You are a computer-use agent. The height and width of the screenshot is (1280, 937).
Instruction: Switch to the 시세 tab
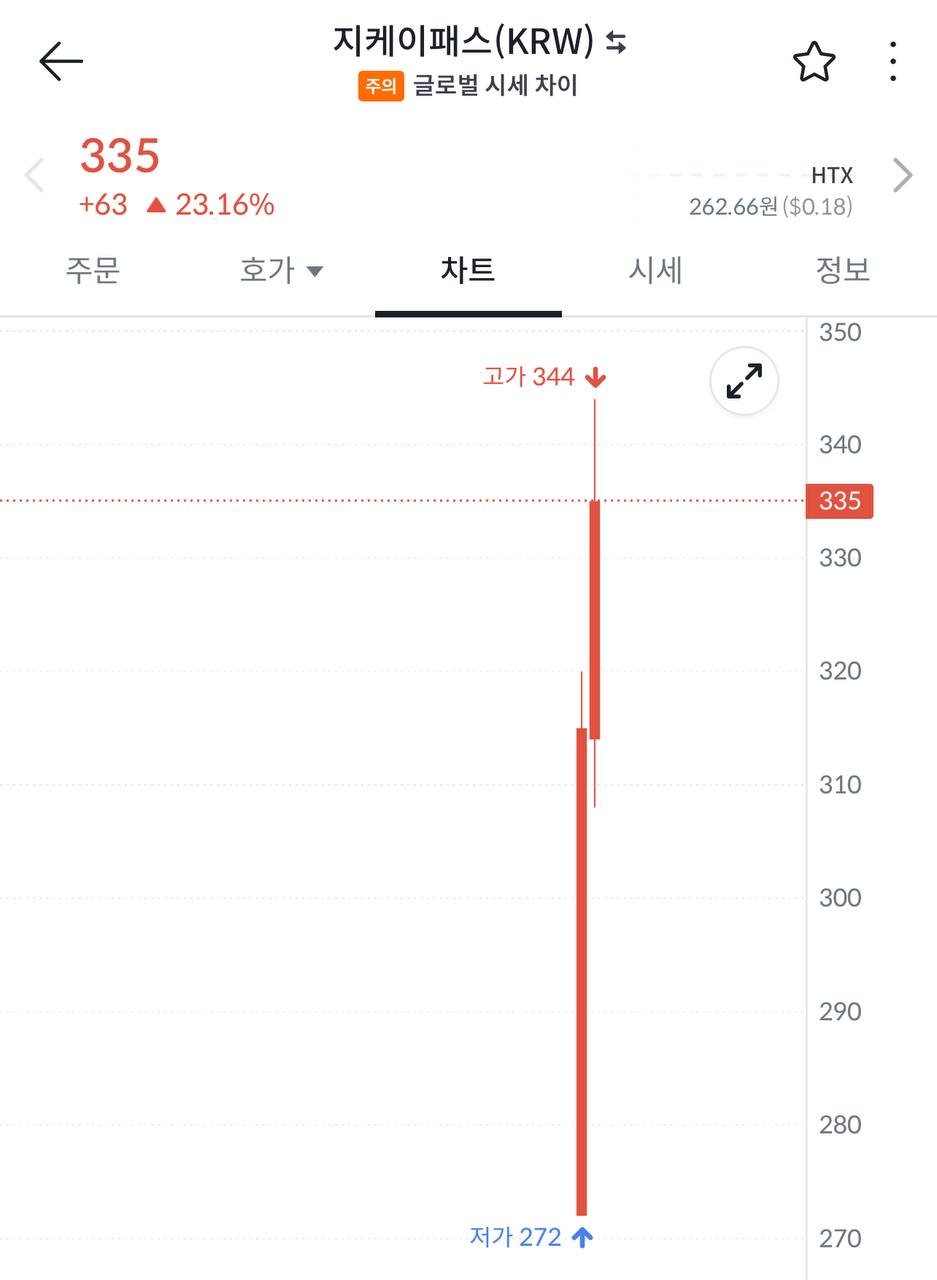(x=655, y=270)
